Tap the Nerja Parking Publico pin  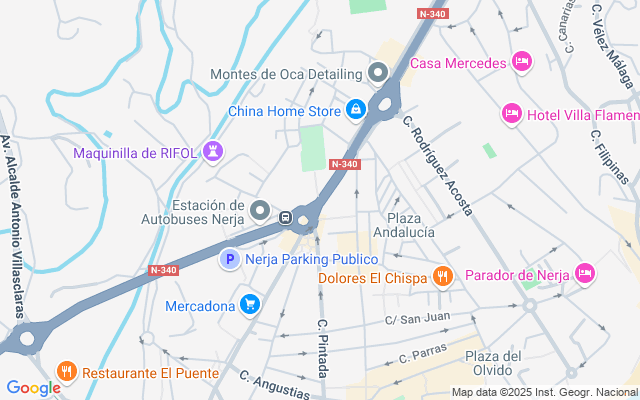pos(230,259)
